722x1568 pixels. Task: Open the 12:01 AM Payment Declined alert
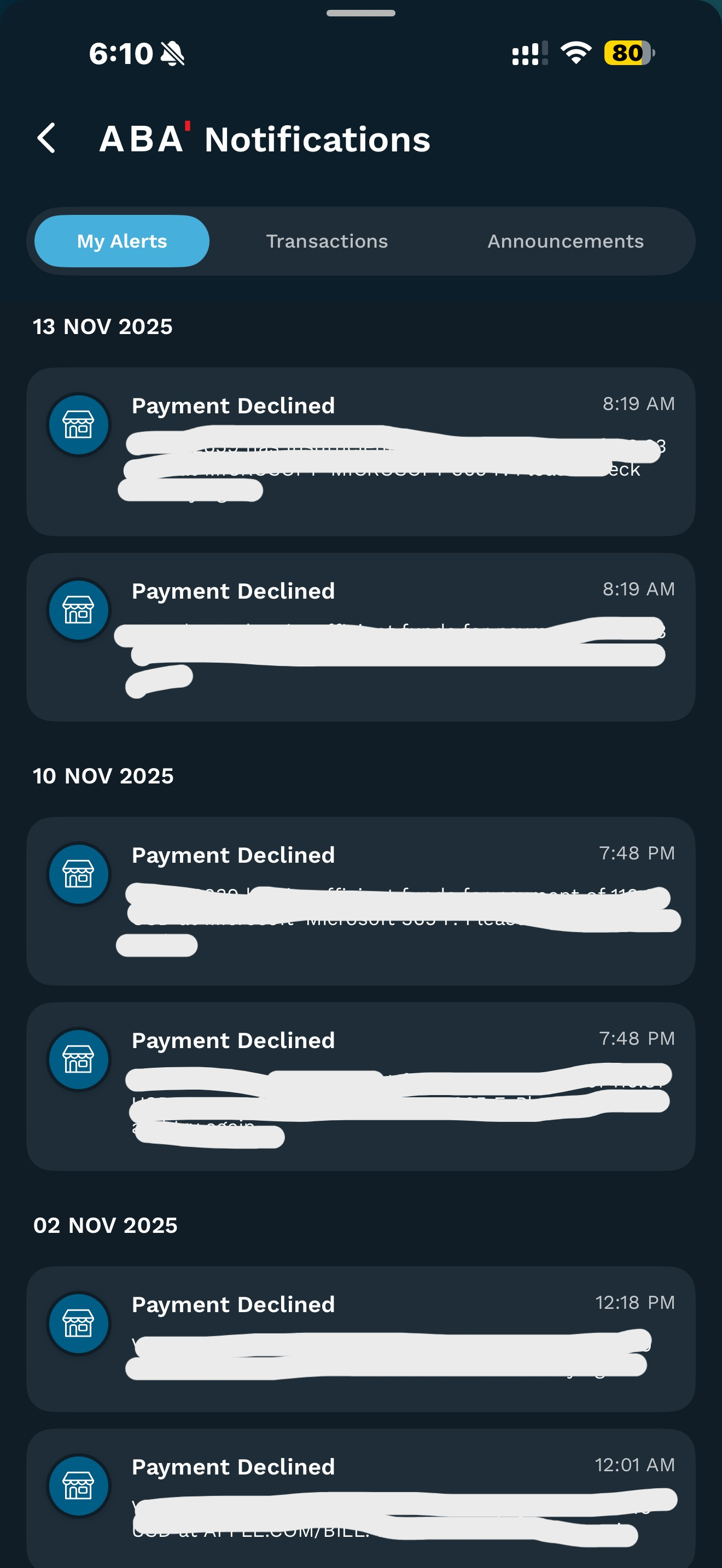coord(360,1497)
